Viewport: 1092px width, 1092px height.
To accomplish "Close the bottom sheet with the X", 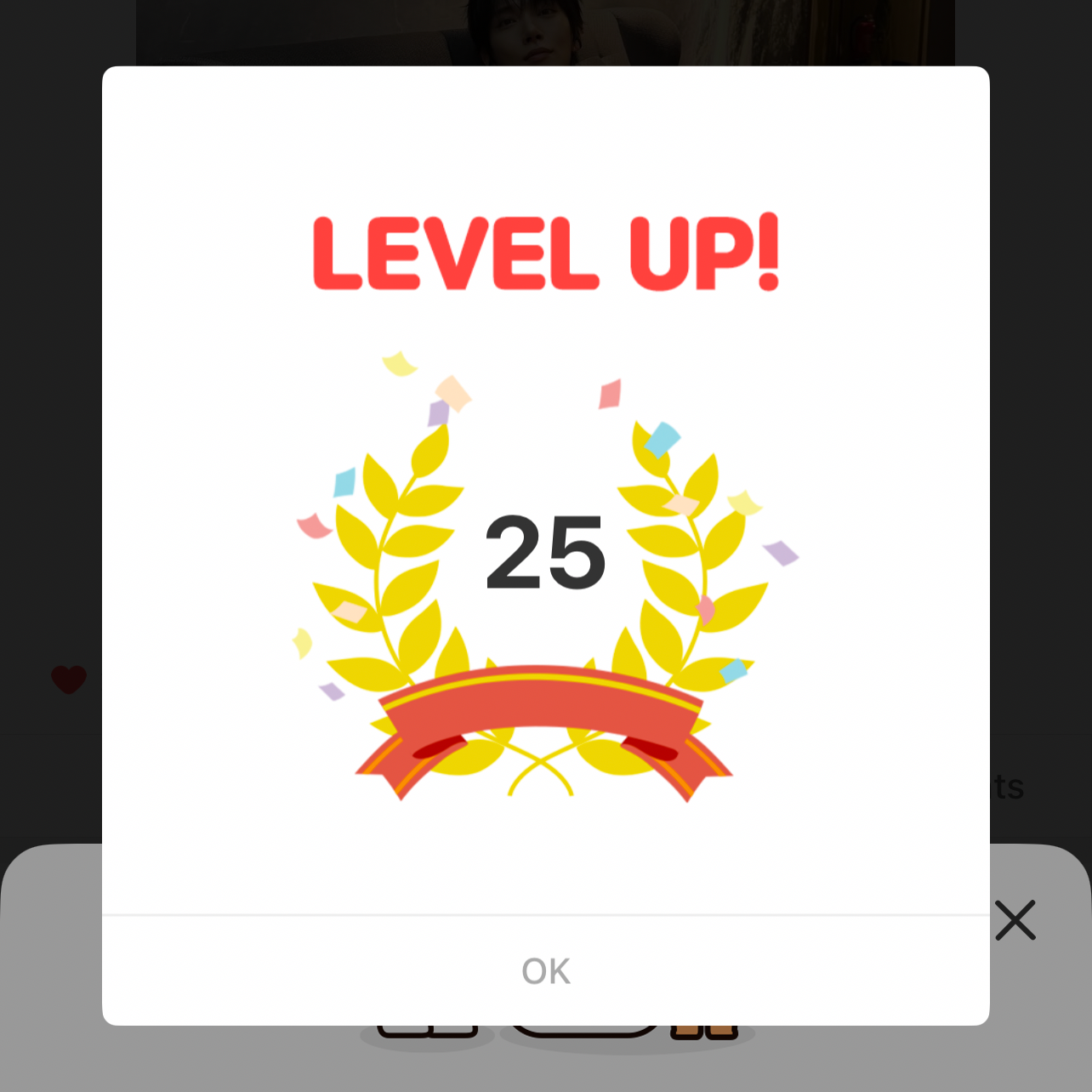I will [1015, 920].
